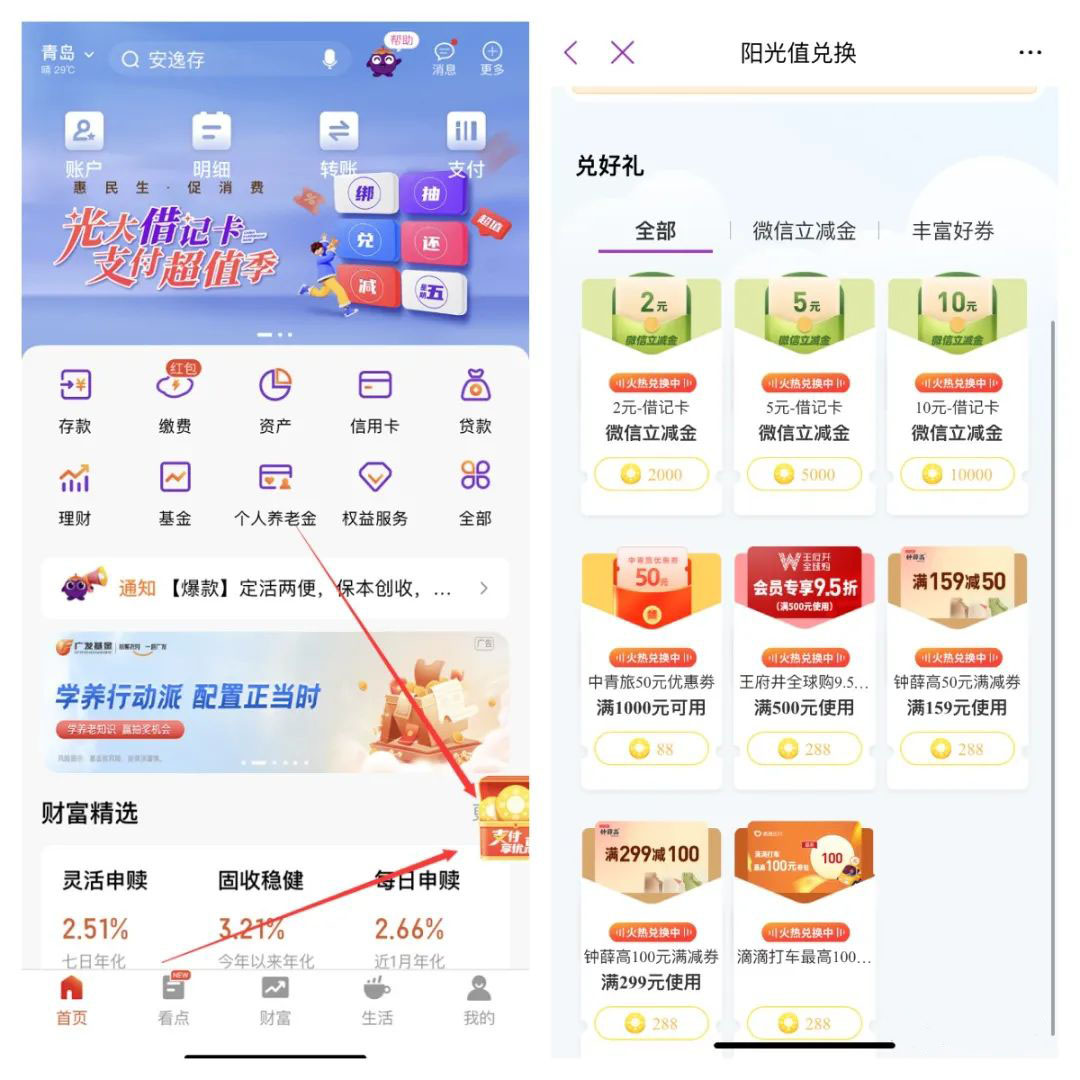Image resolution: width=1080 pixels, height=1080 pixels.
Task: Tap the 更多 plus icon
Action: (x=492, y=58)
